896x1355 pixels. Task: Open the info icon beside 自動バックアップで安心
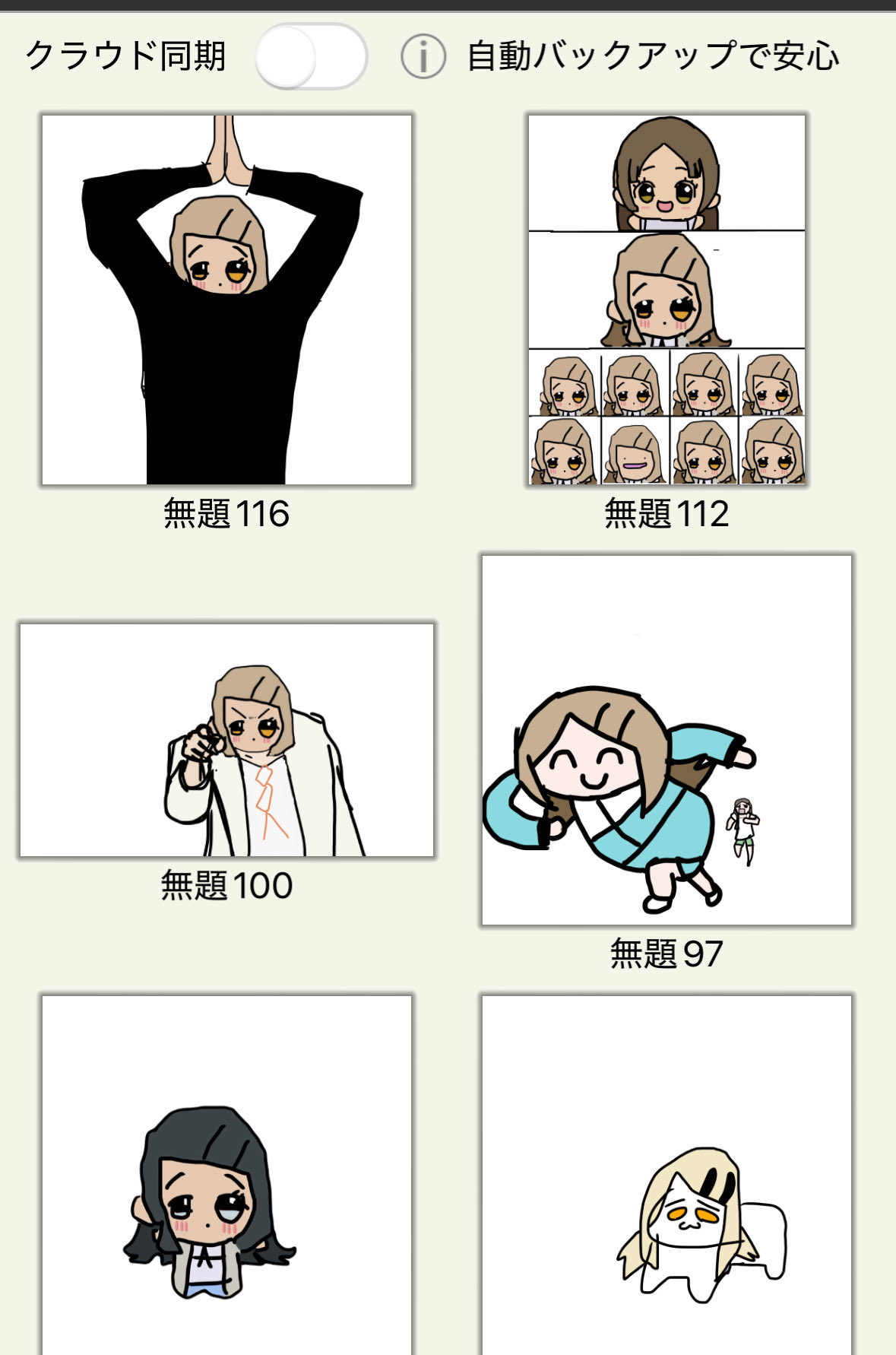(423, 56)
